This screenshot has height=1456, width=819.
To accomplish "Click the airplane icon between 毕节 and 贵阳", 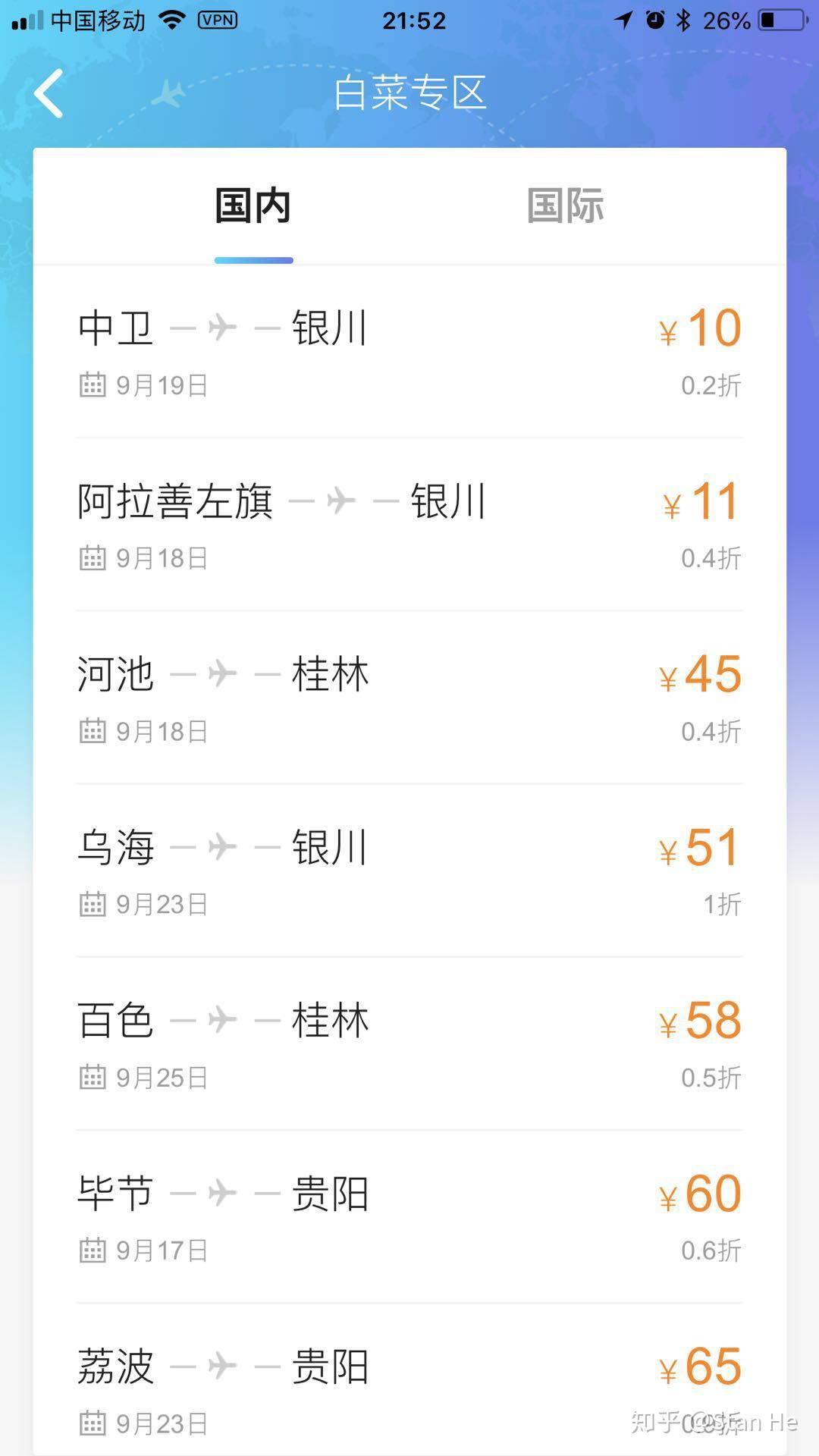I will pos(220,1192).
